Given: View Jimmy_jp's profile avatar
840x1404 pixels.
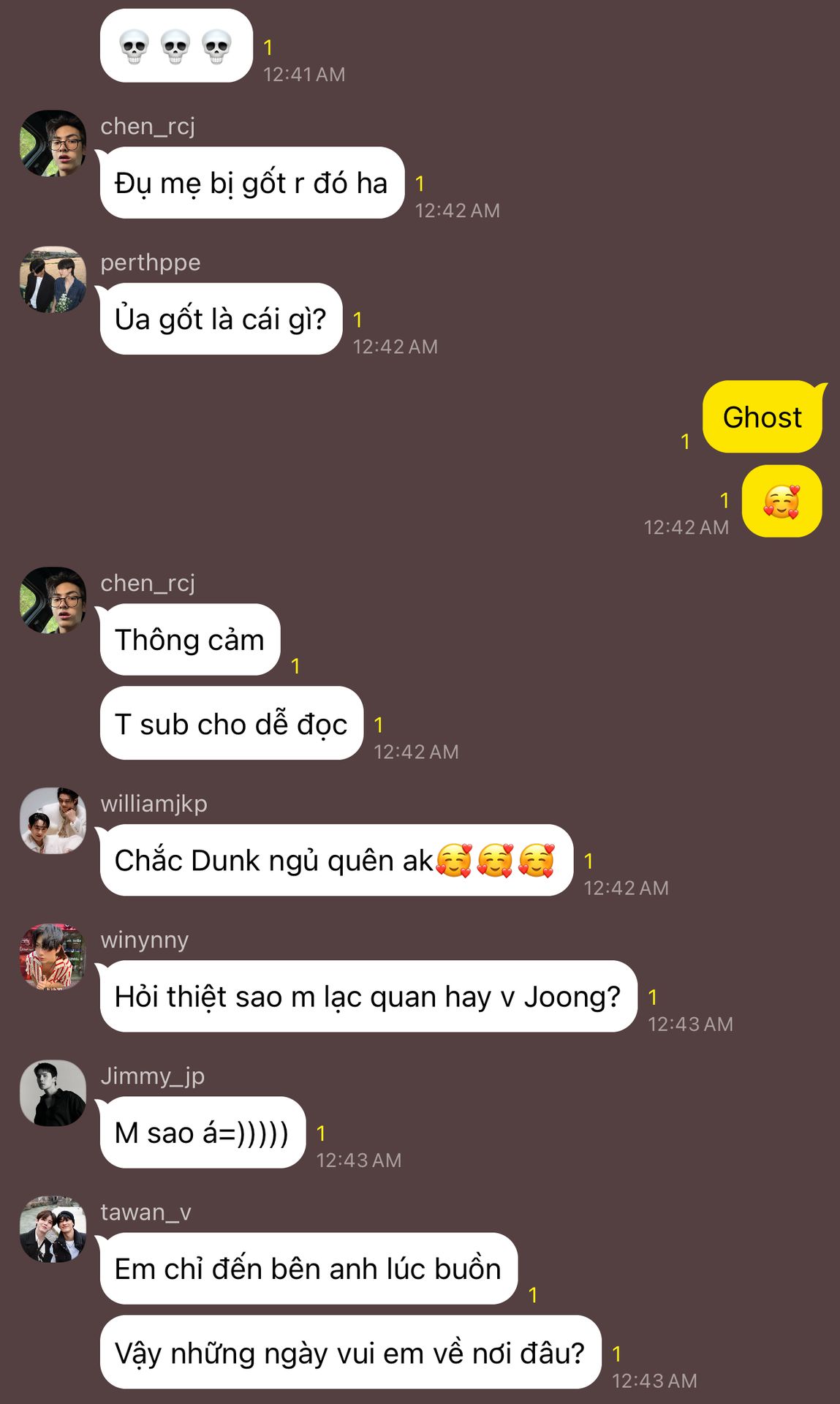Looking at the screenshot, I should click(53, 1092).
